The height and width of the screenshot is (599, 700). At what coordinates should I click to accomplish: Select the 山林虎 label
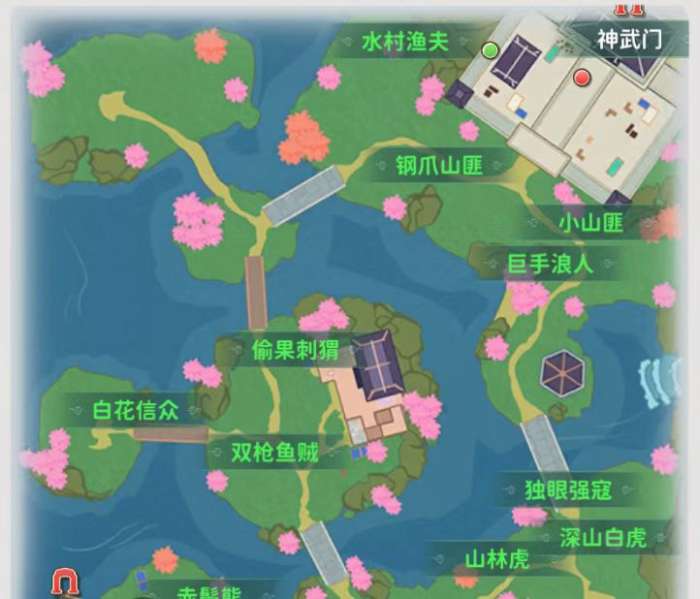(x=496, y=558)
